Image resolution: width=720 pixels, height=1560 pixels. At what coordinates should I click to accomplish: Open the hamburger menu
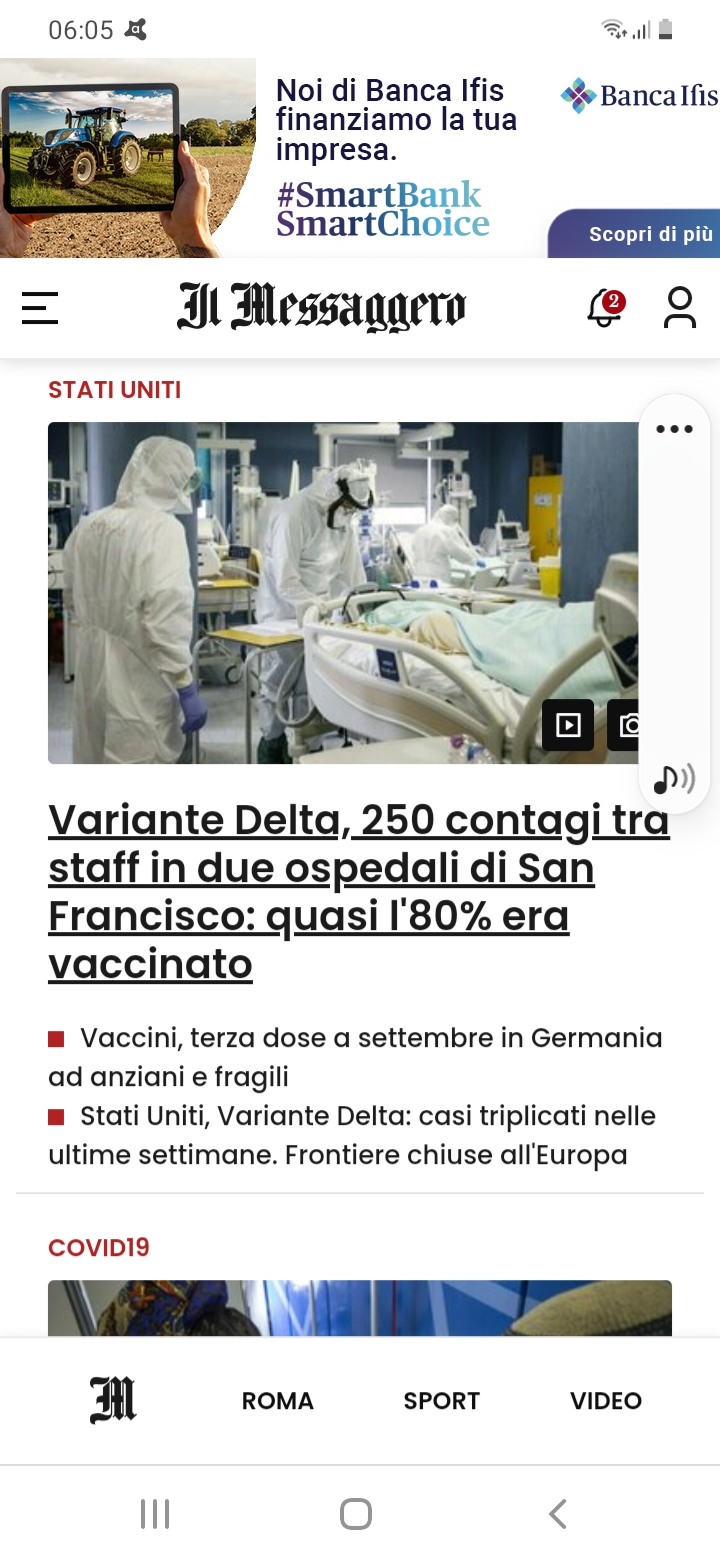pyautogui.click(x=40, y=308)
